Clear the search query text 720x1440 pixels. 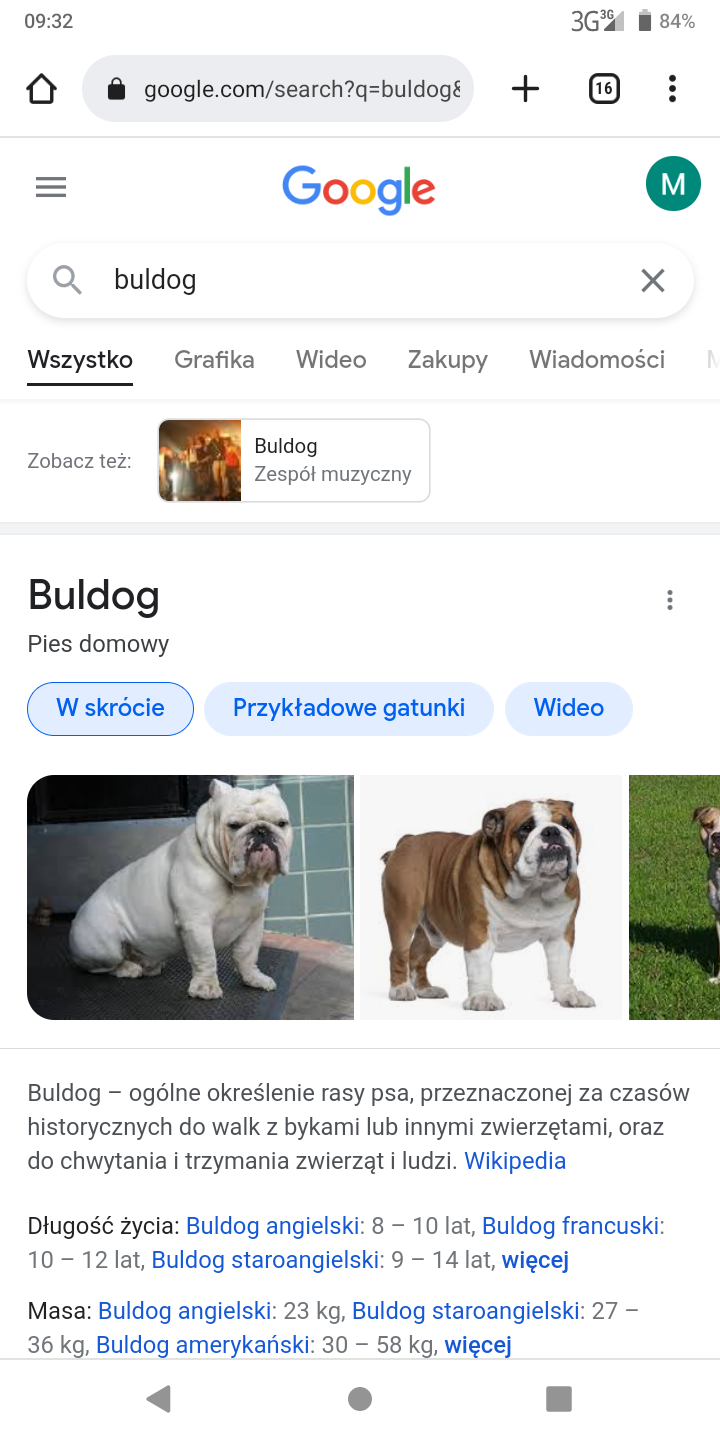pos(652,281)
